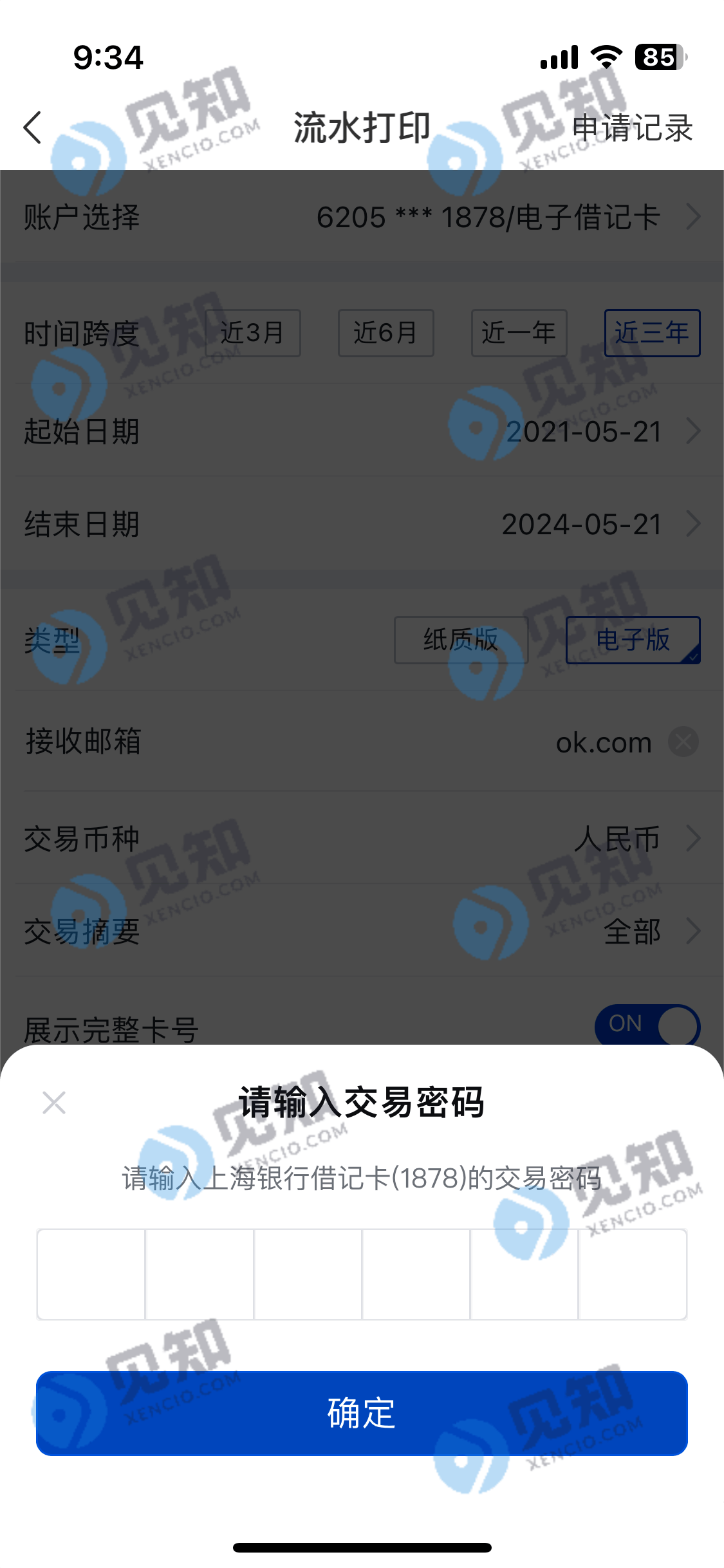Toggle 展示完整卡号 switch off
724x1568 pixels.
point(647,1025)
